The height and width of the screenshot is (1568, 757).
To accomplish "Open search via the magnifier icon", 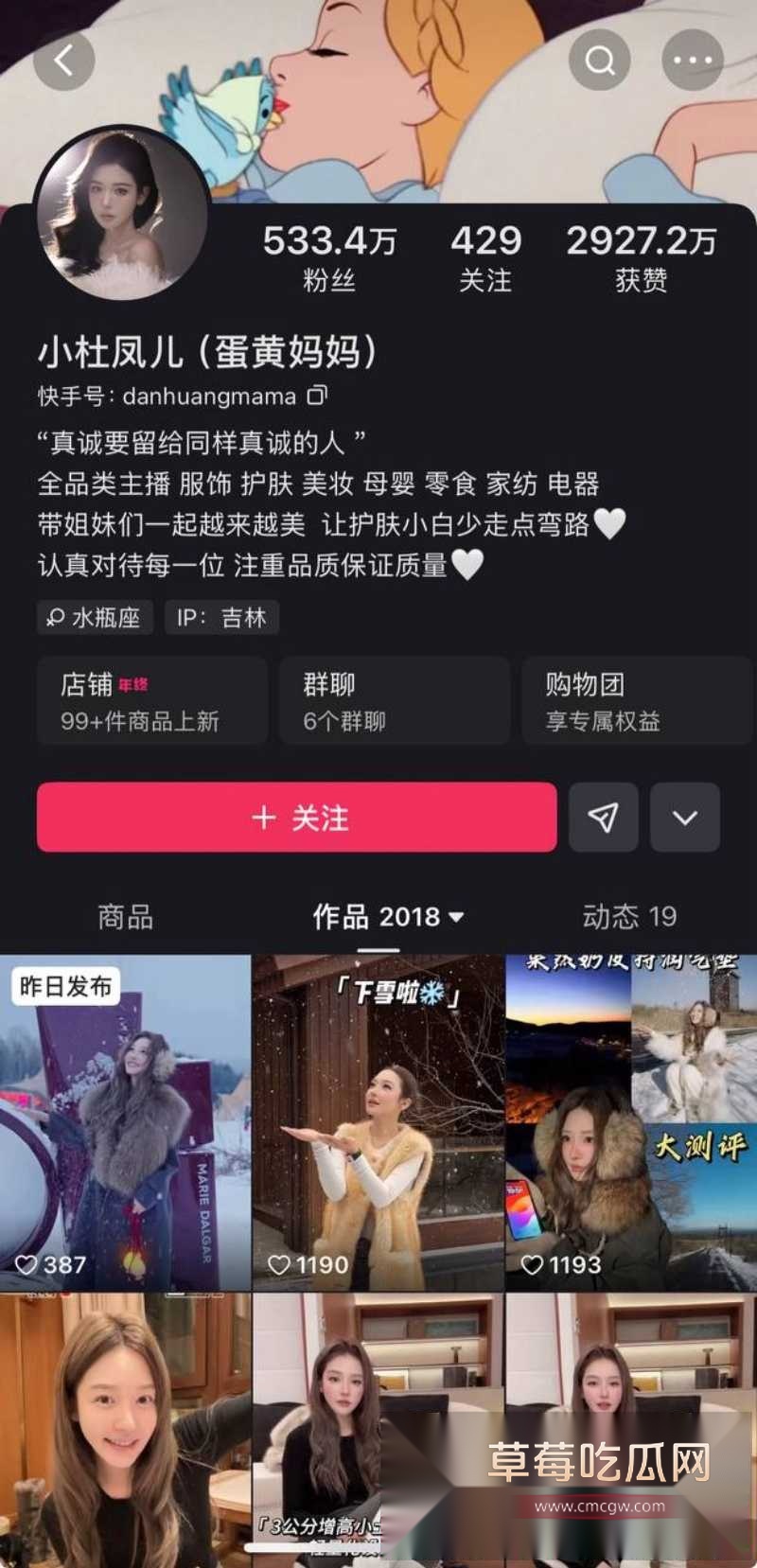I will pos(600,59).
